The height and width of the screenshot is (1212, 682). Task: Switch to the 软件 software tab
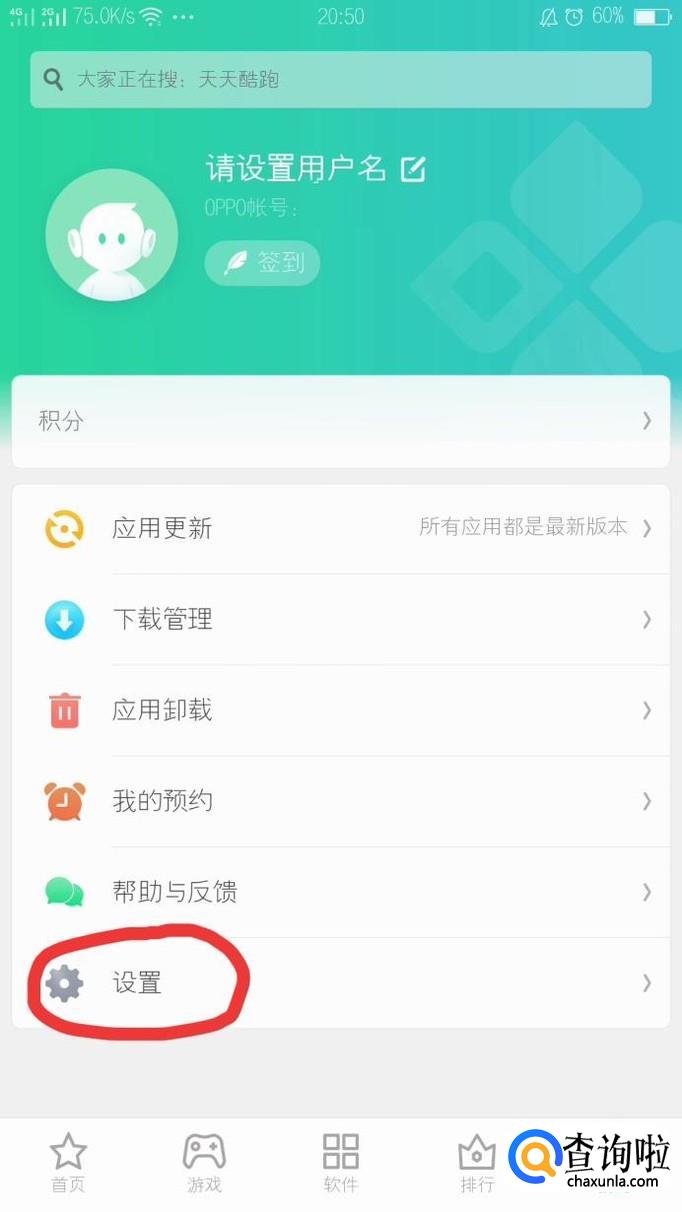click(x=340, y=1164)
